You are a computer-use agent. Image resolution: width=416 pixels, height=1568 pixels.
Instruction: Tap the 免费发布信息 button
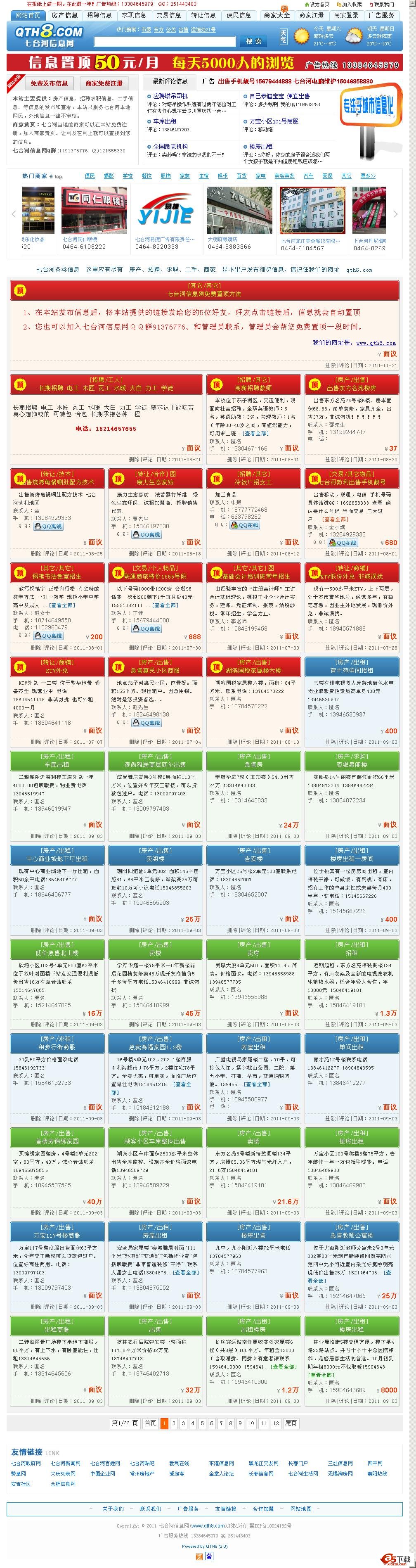coord(49,83)
